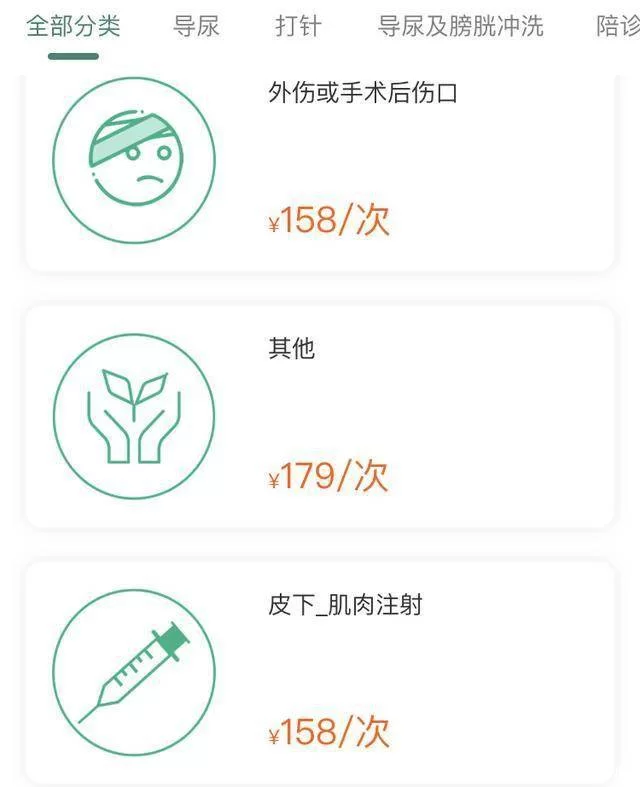
Task: Open the 其他 service card
Action: 320,417
